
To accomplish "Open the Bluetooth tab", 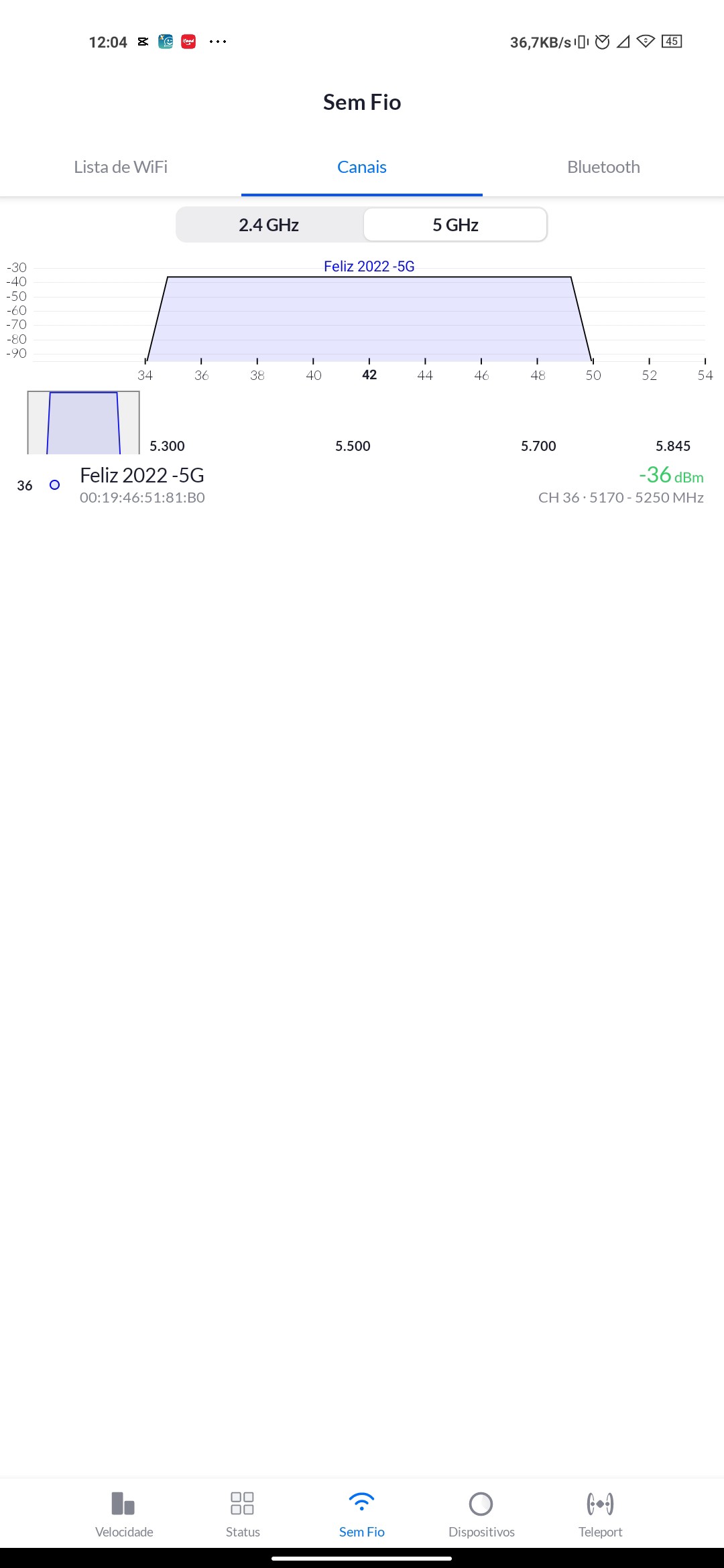I will point(603,167).
